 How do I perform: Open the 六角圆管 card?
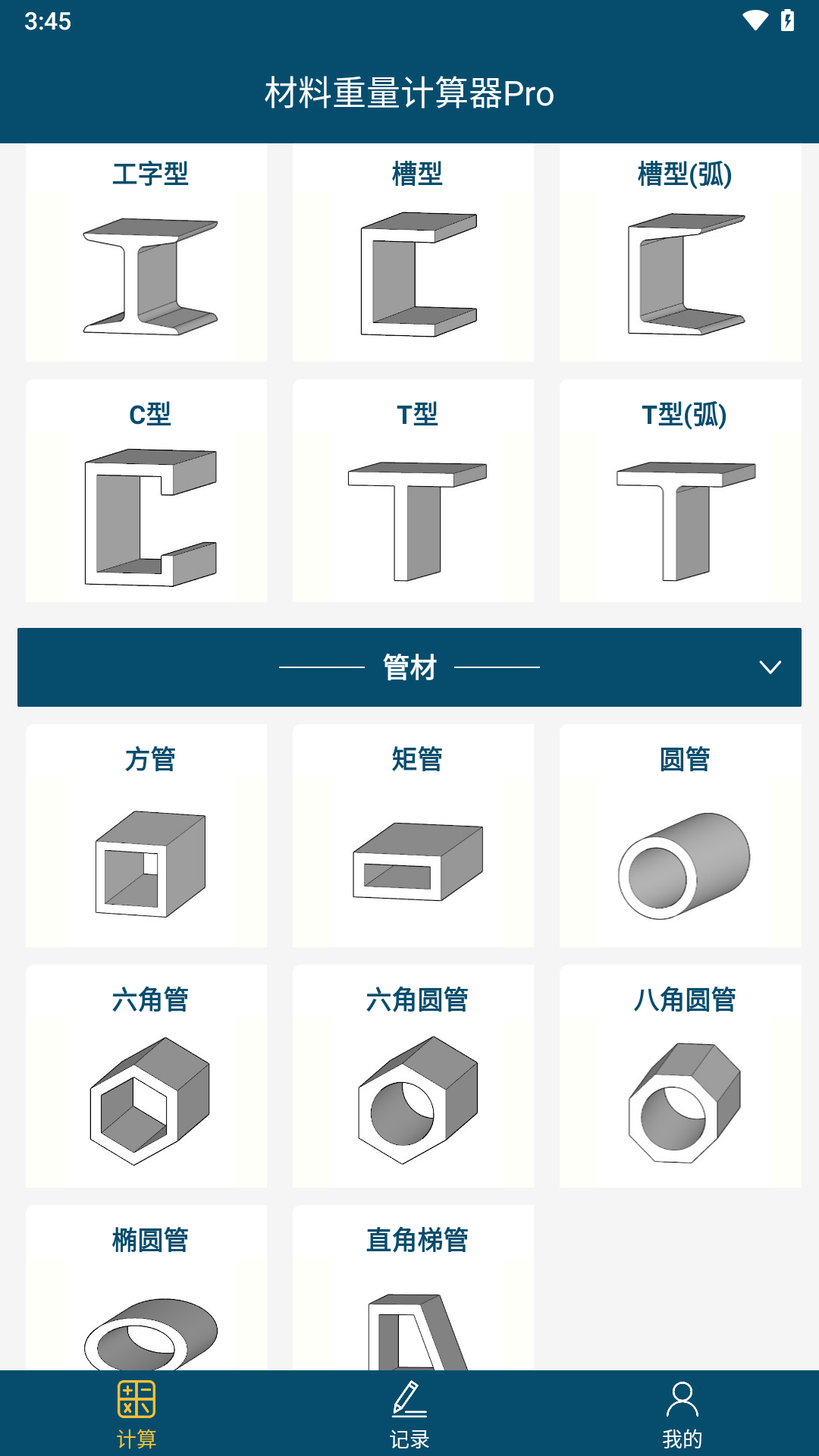[x=413, y=1076]
